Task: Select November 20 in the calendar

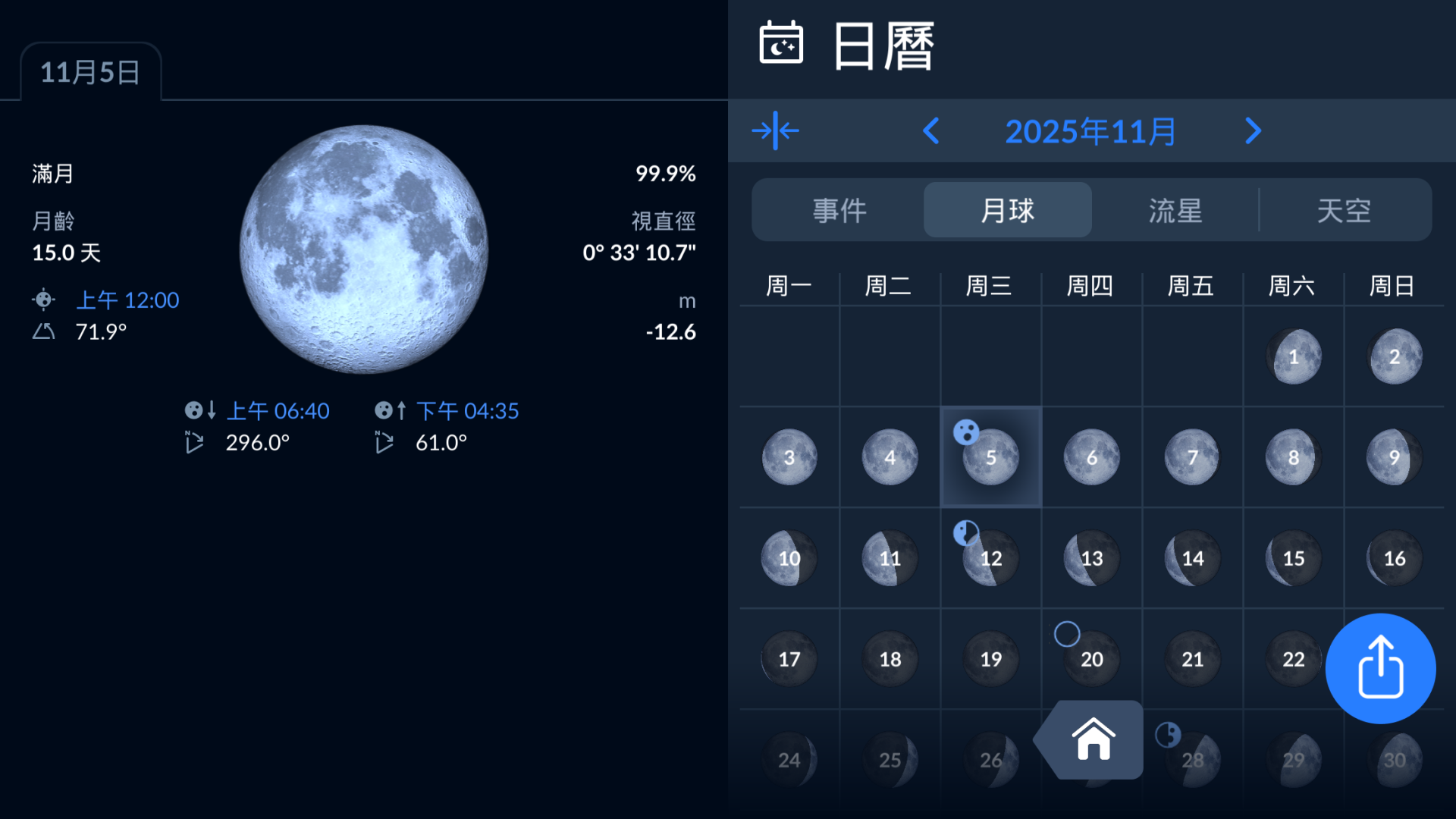Action: tap(1091, 659)
